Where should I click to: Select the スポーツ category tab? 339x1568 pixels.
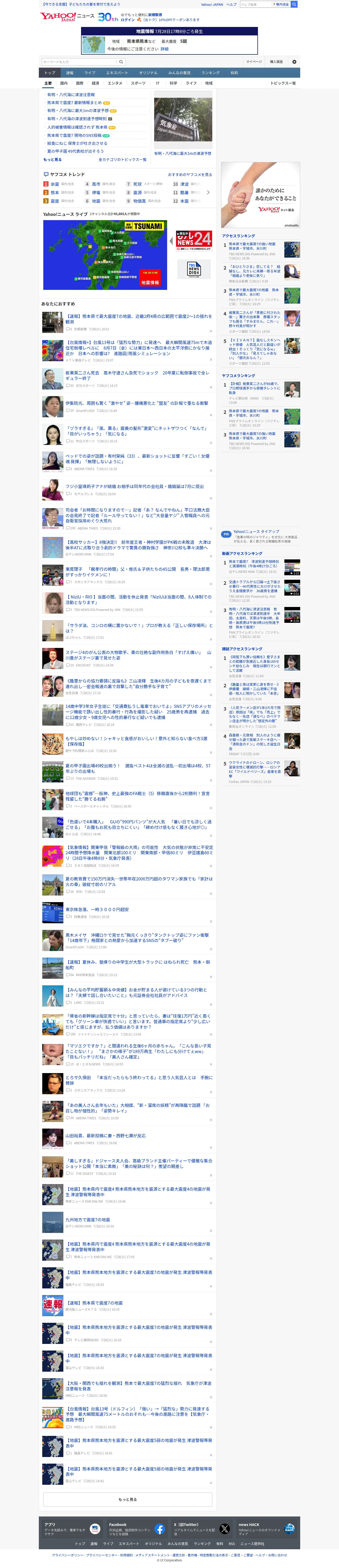(x=138, y=83)
